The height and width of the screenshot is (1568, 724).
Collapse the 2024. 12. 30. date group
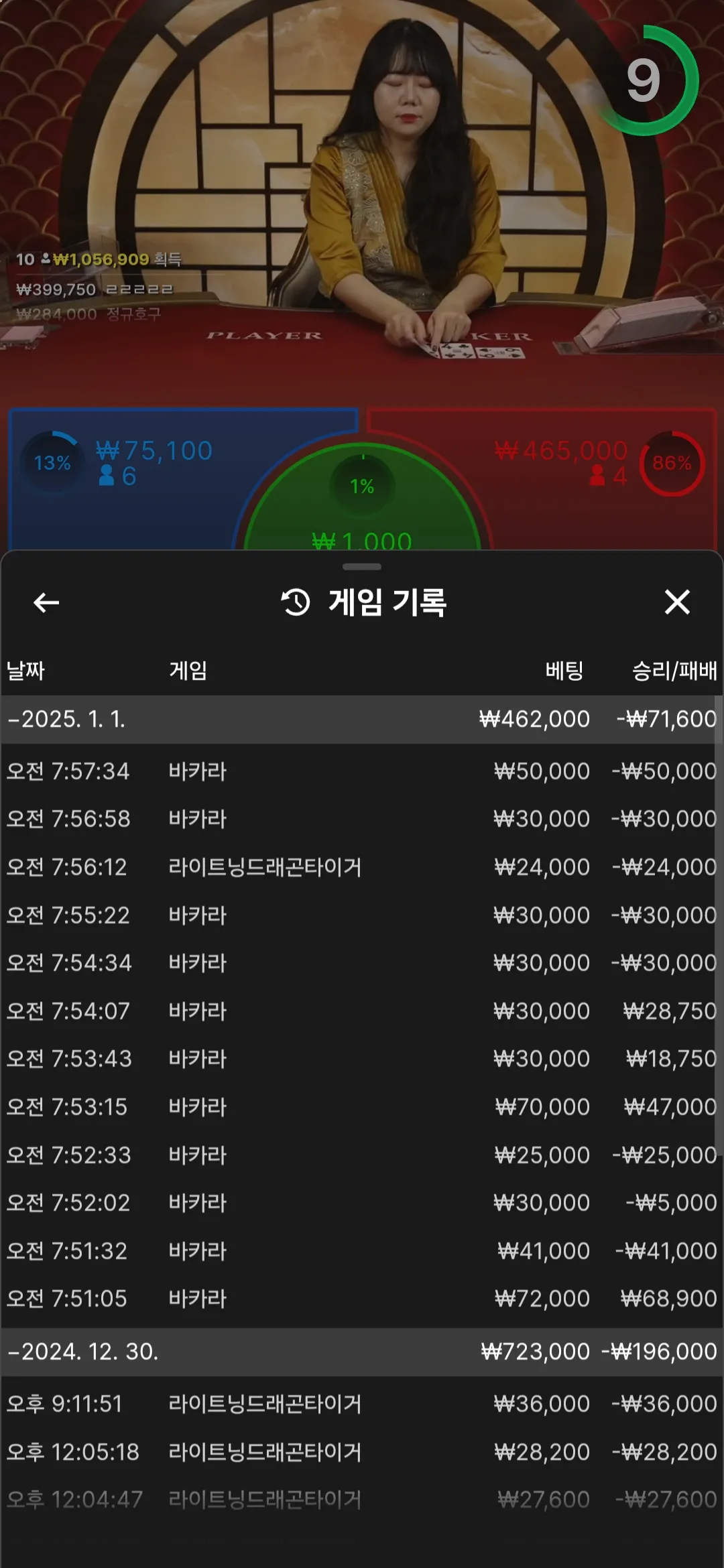tap(83, 1352)
